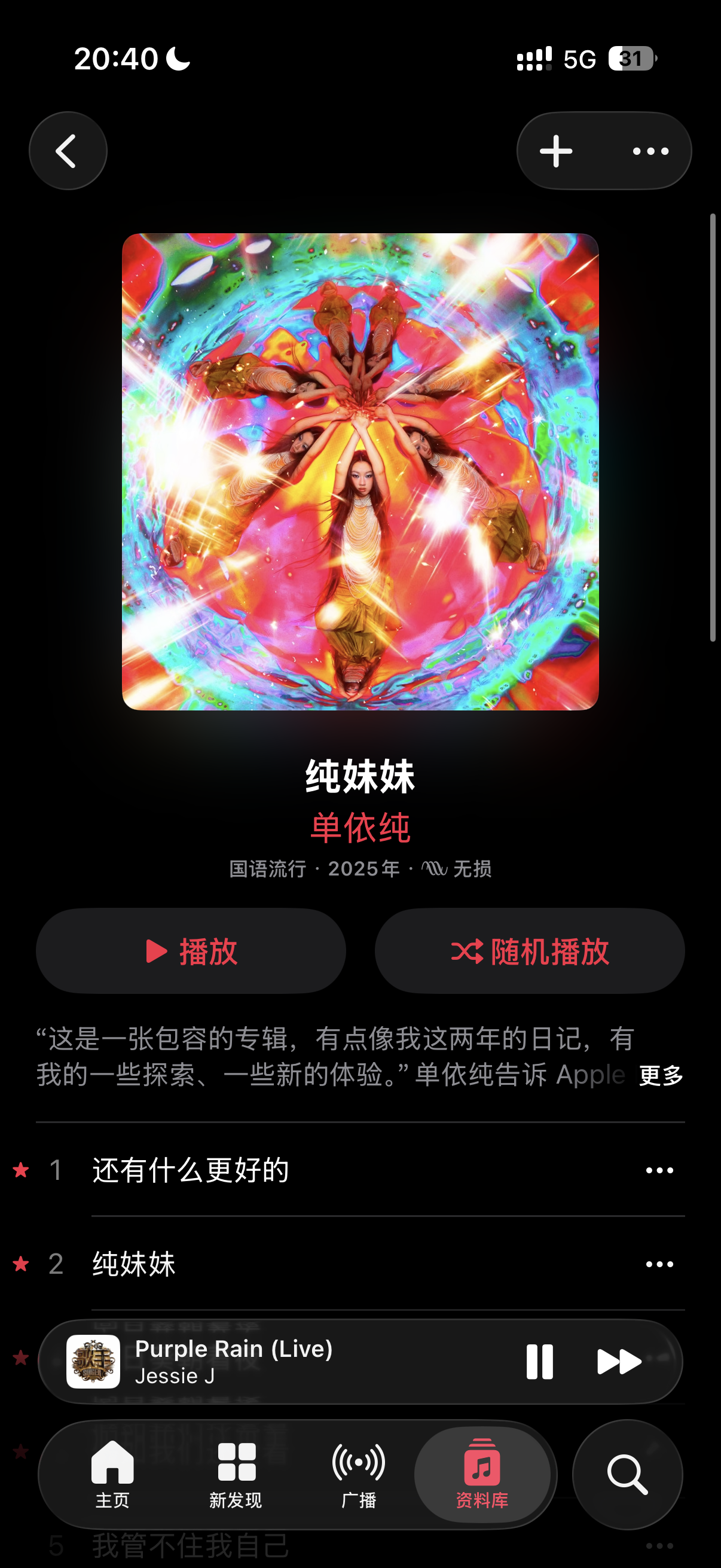Go back to the previous screen
This screenshot has height=1568, width=721.
tap(68, 151)
